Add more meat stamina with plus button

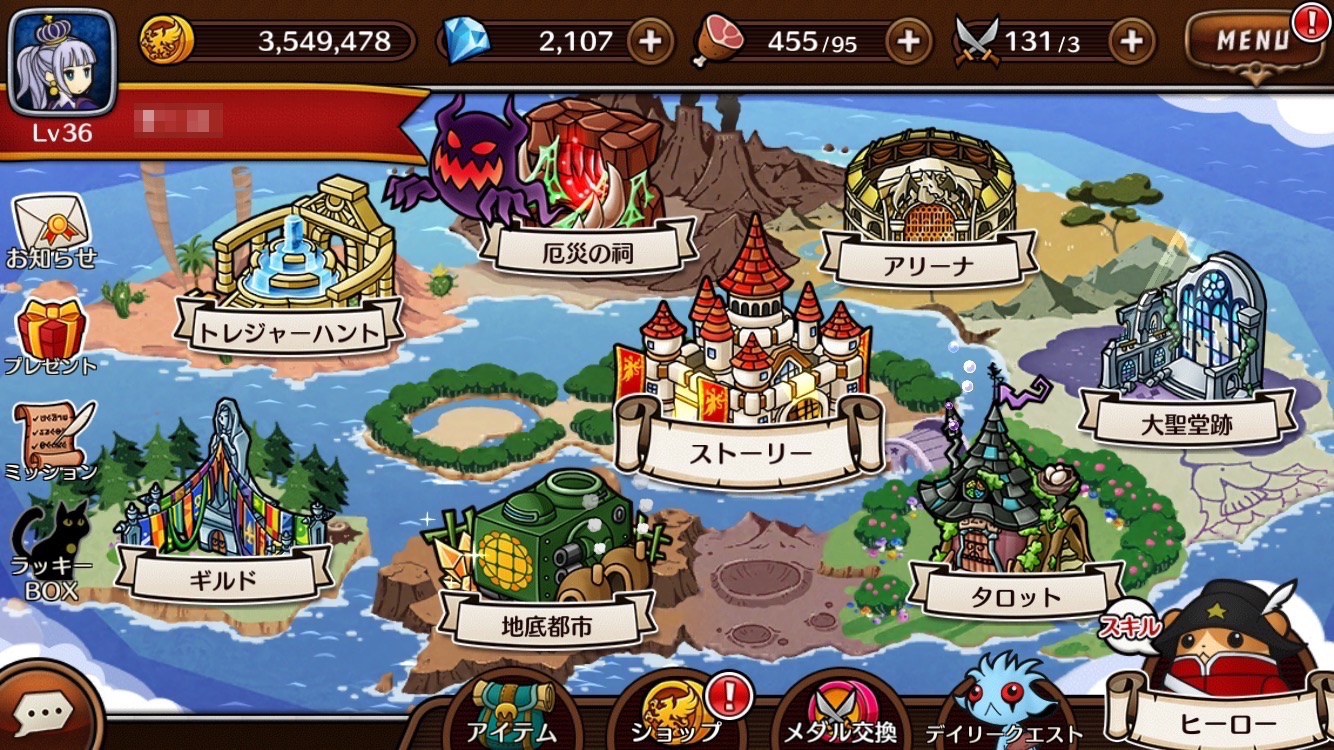pos(908,41)
